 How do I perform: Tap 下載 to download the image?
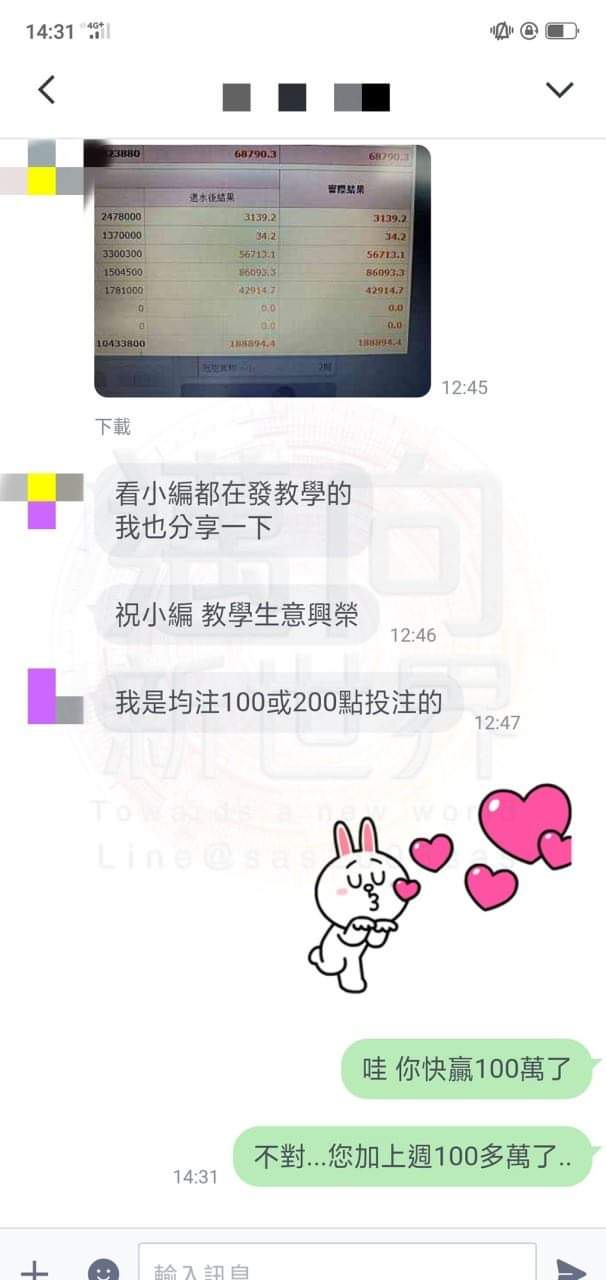tap(113, 427)
